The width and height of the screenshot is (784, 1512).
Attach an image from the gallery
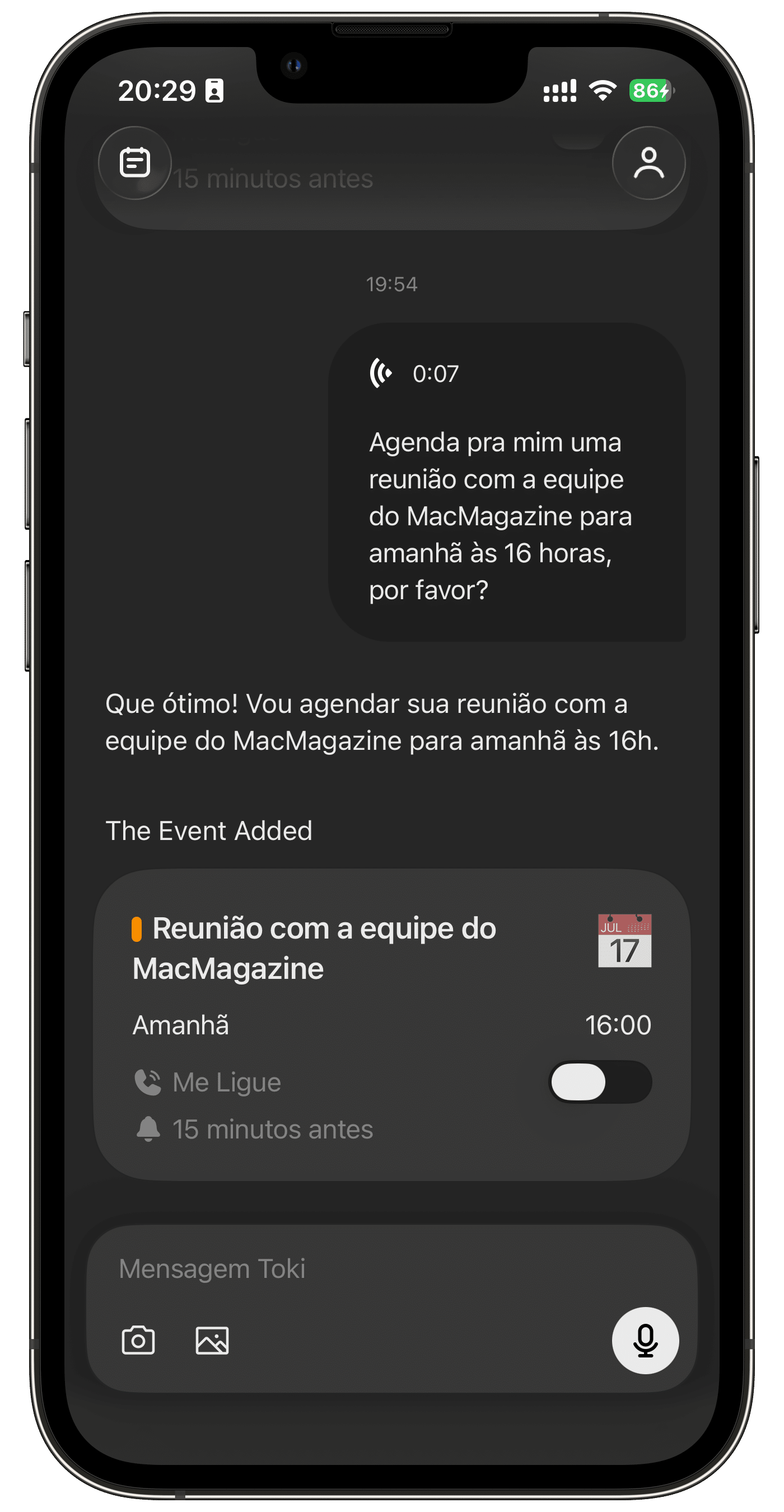click(212, 1341)
